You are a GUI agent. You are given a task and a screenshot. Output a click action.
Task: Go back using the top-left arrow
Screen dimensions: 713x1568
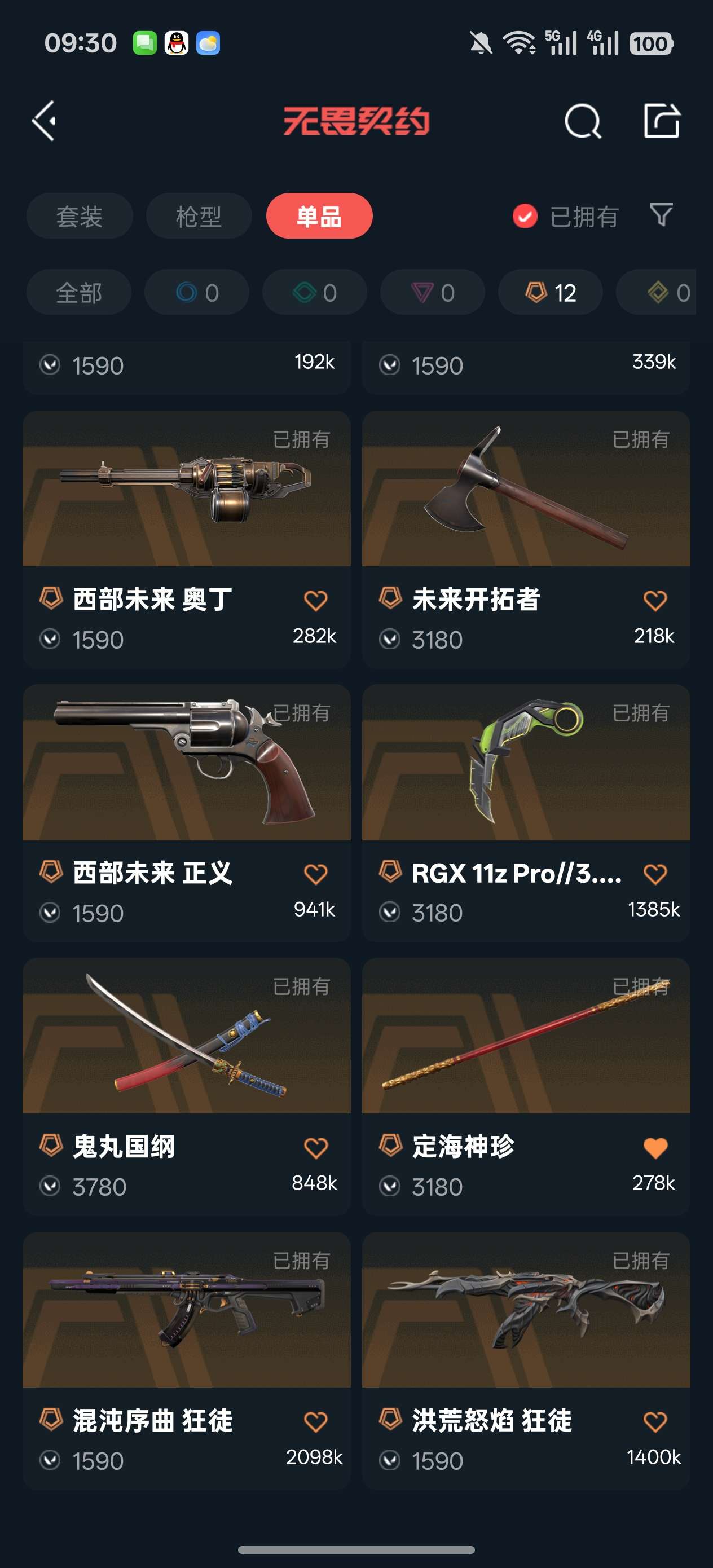point(45,121)
